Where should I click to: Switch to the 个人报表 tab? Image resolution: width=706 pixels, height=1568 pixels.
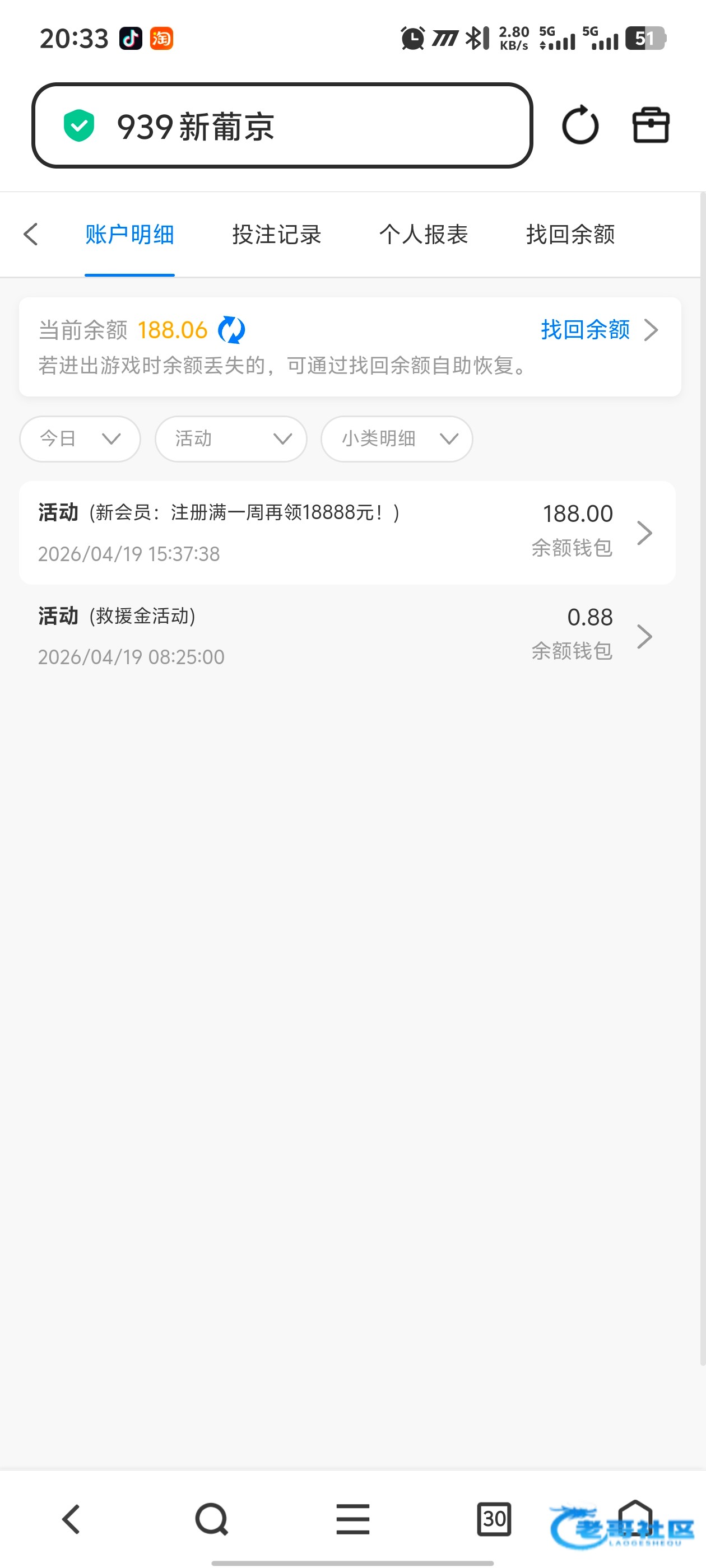point(424,234)
